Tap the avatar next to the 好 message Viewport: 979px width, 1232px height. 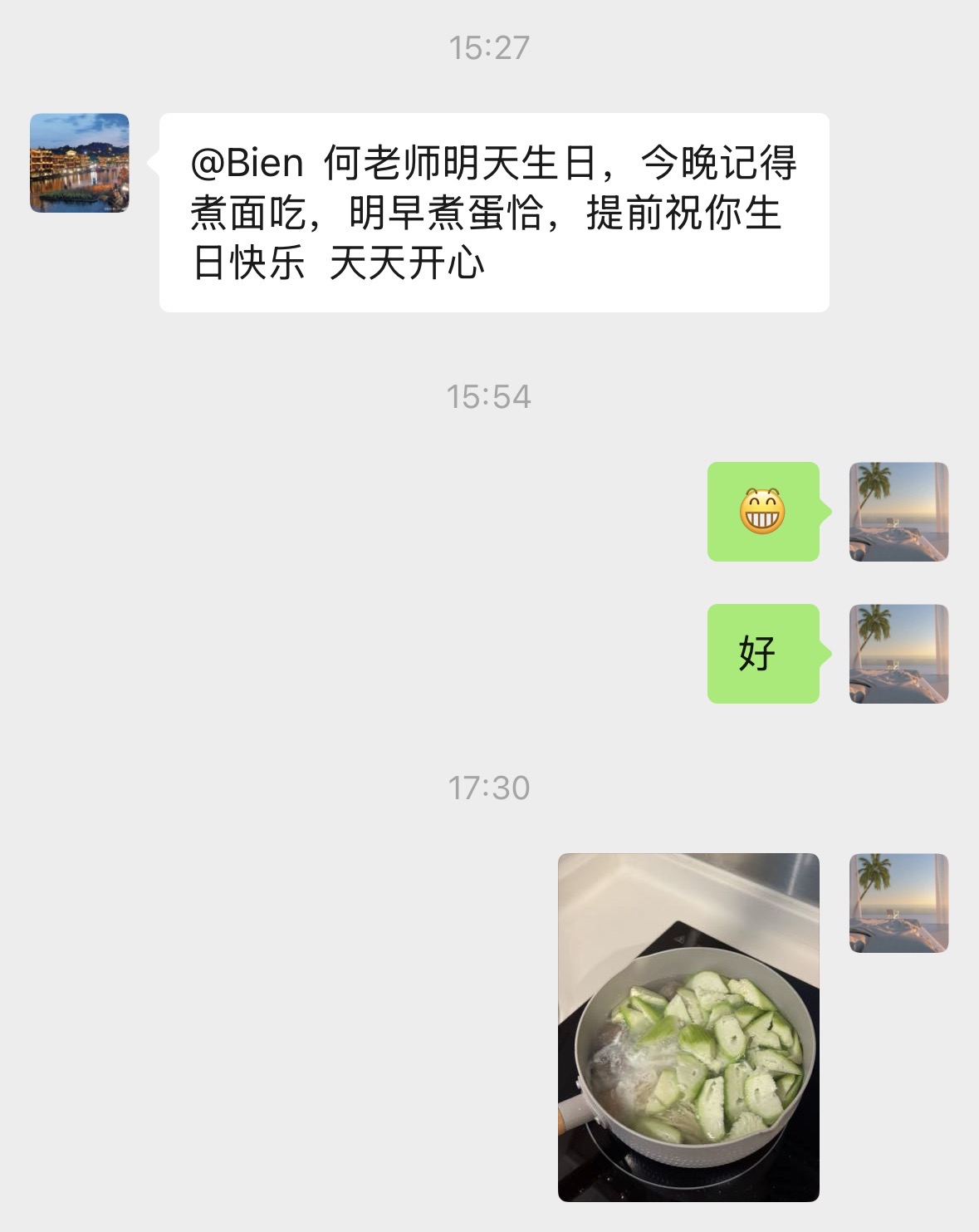coord(898,654)
